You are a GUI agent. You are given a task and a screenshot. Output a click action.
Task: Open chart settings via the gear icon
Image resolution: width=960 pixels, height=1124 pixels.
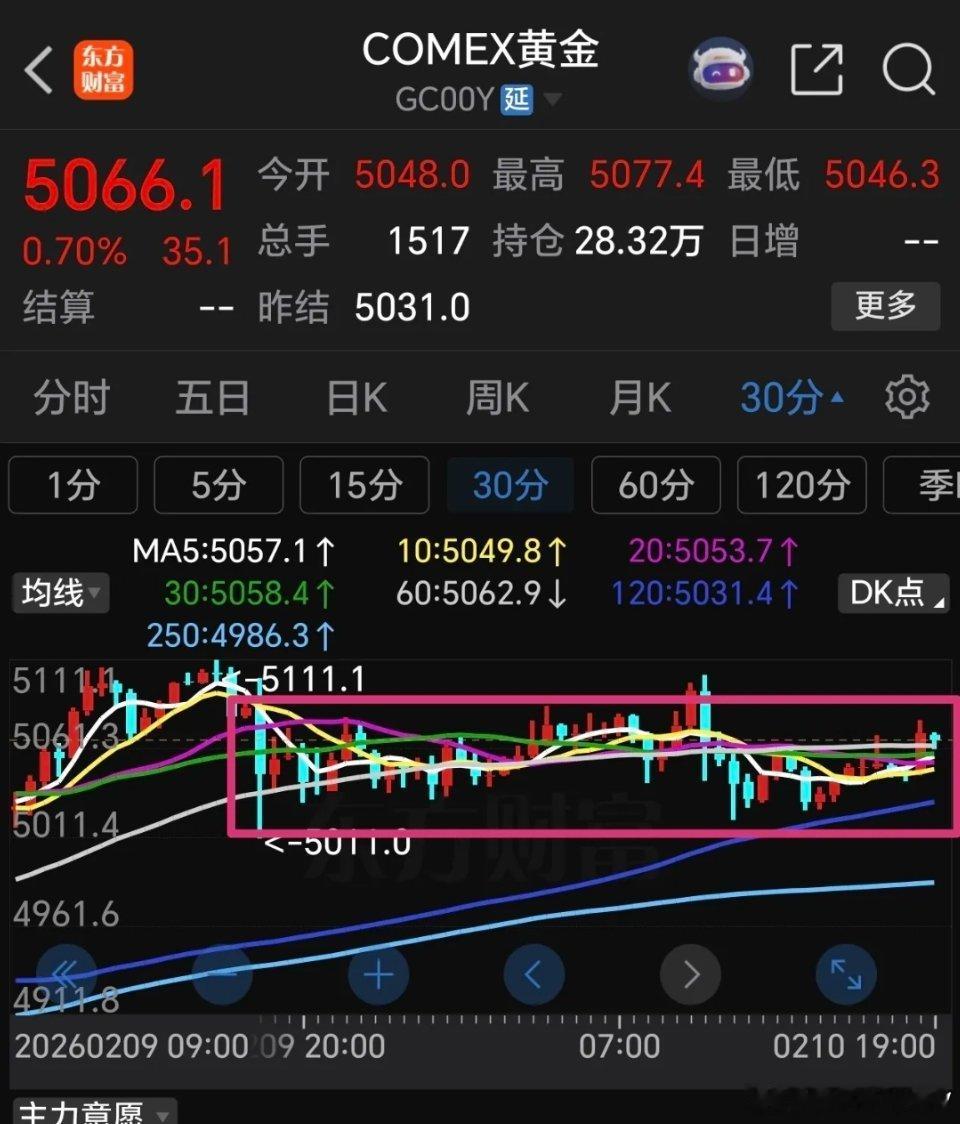[906, 397]
